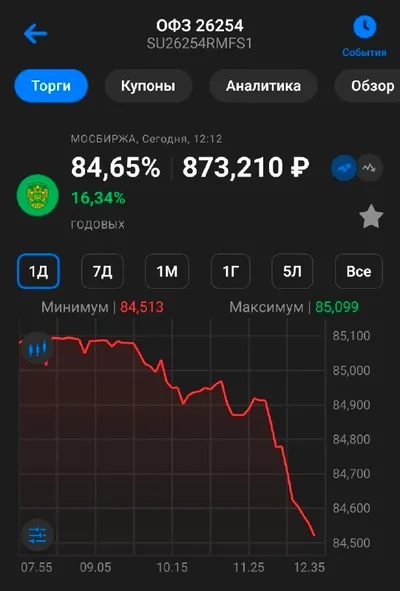
Task: Open the События clock icon
Action: 364,27
